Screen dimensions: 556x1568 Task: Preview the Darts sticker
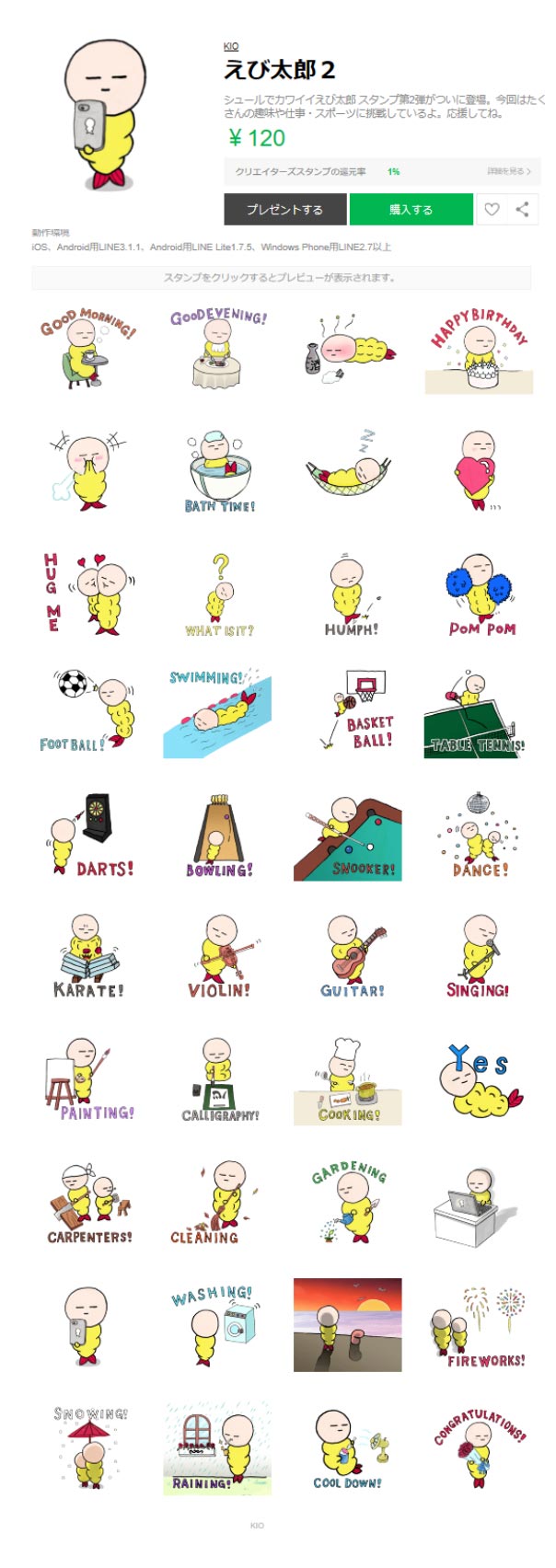tap(88, 836)
